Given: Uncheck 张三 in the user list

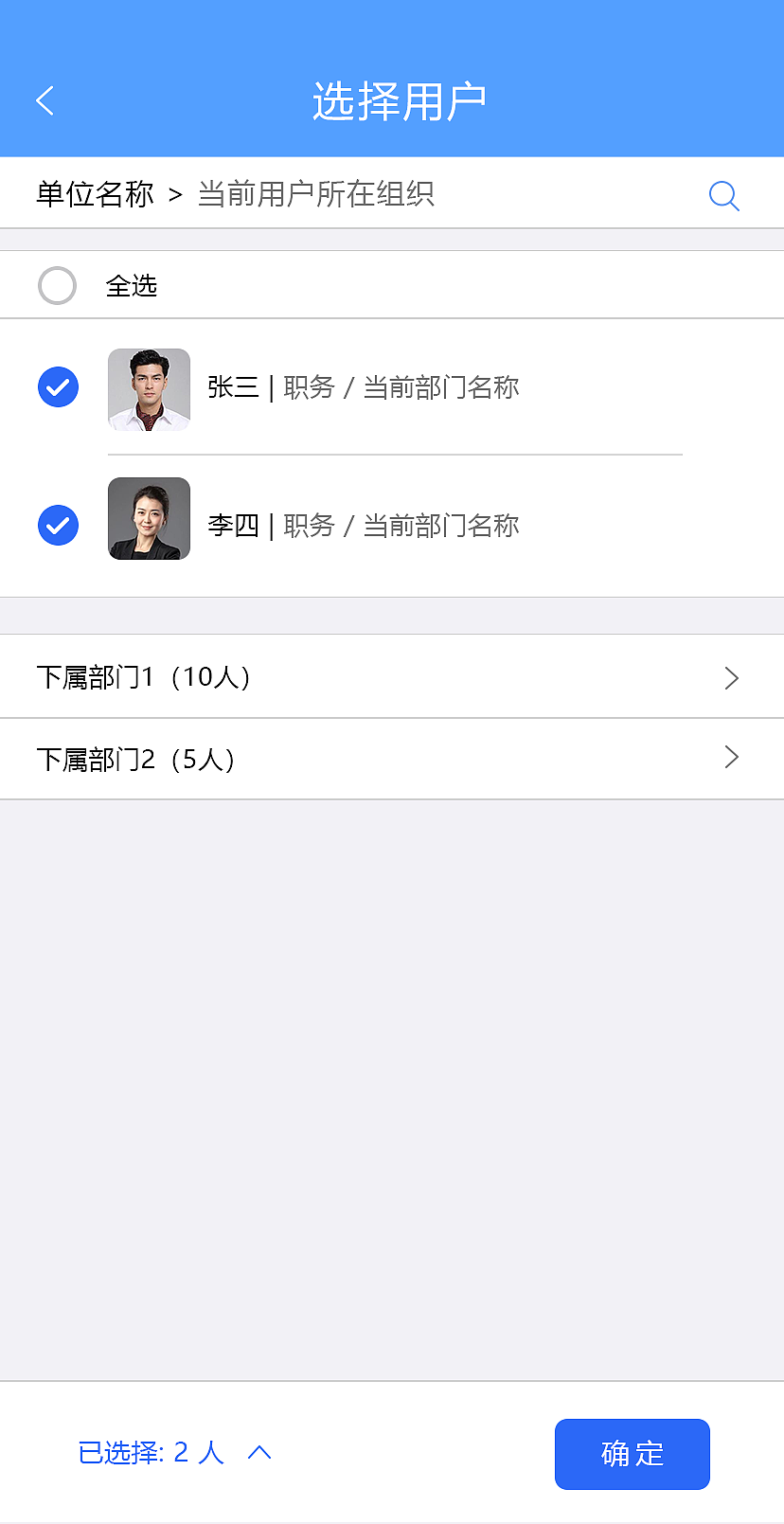Looking at the screenshot, I should coord(58,387).
